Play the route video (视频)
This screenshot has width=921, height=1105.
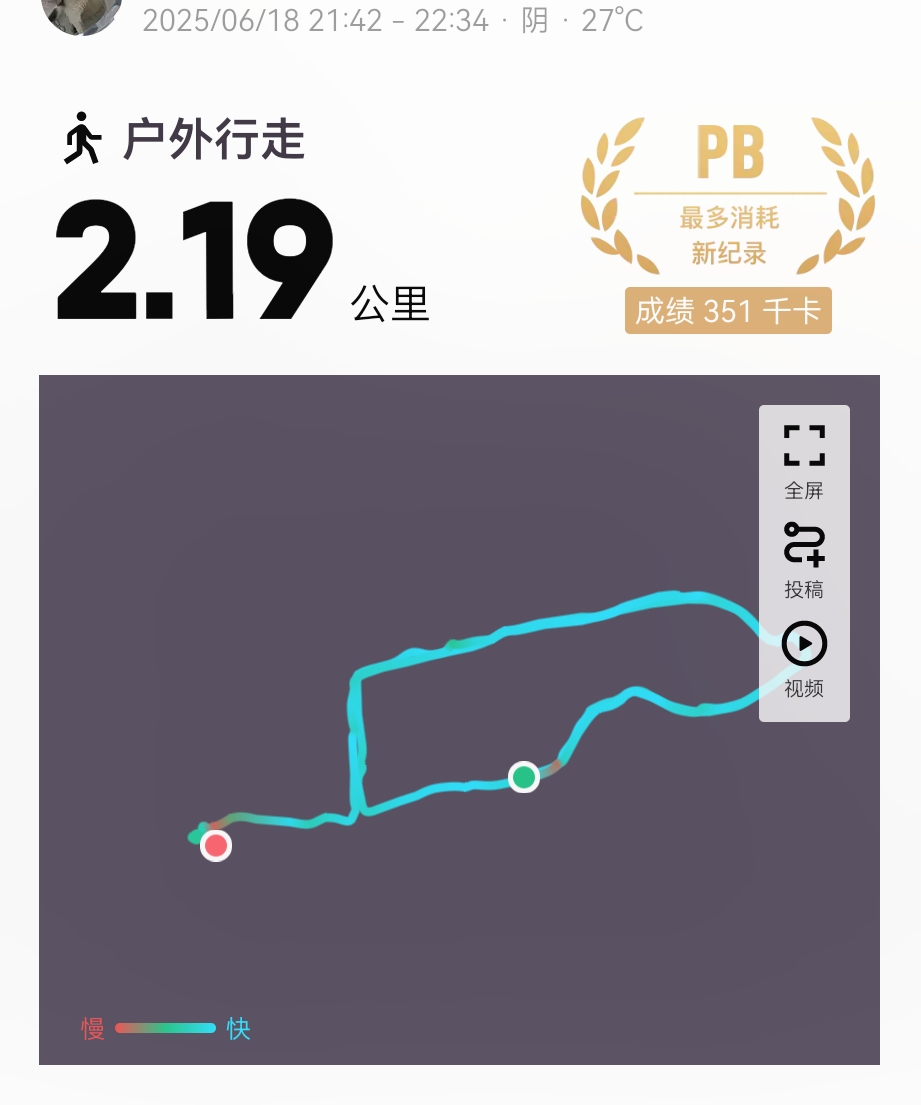[x=804, y=658]
